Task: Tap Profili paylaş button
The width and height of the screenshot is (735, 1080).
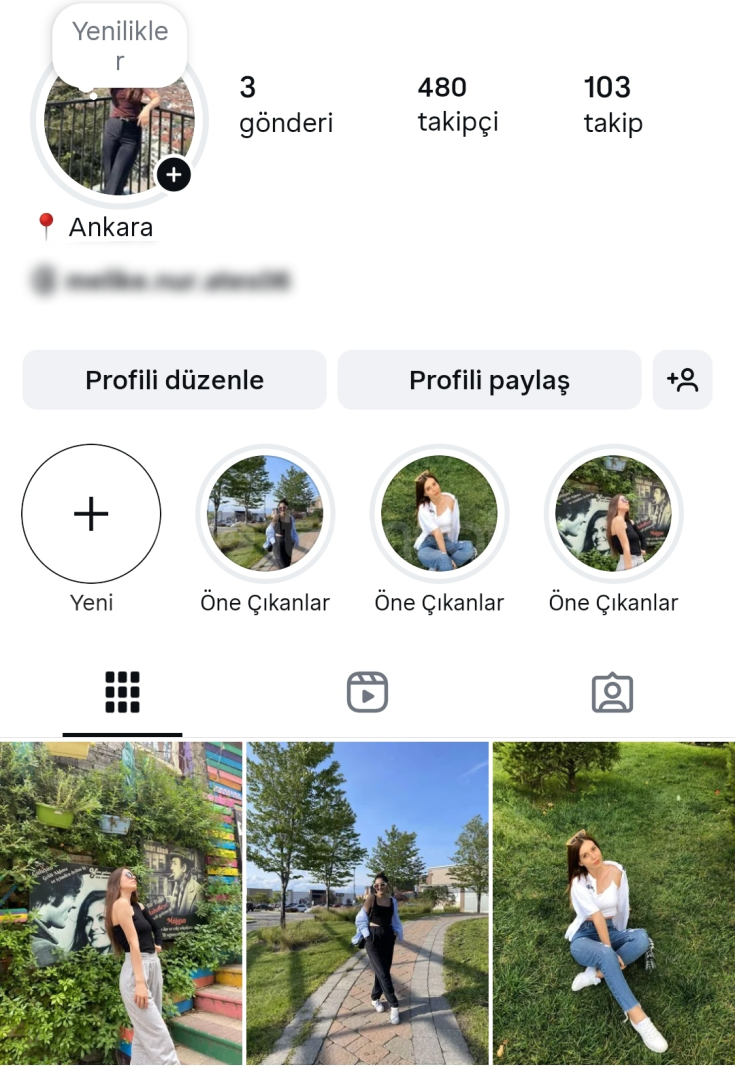Action: 489,380
